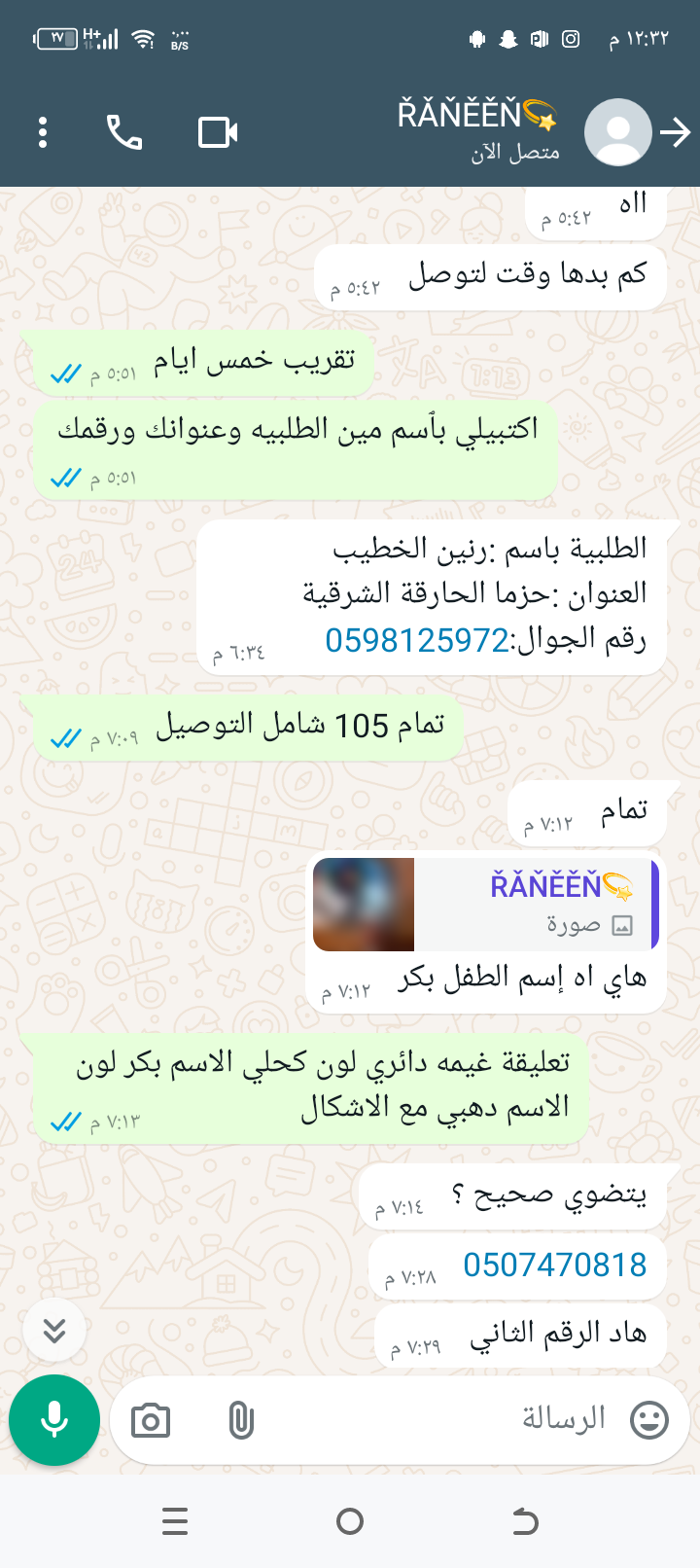Screen dimensions: 700x1568
Task: Go to the system home screen
Action: pos(350,1520)
